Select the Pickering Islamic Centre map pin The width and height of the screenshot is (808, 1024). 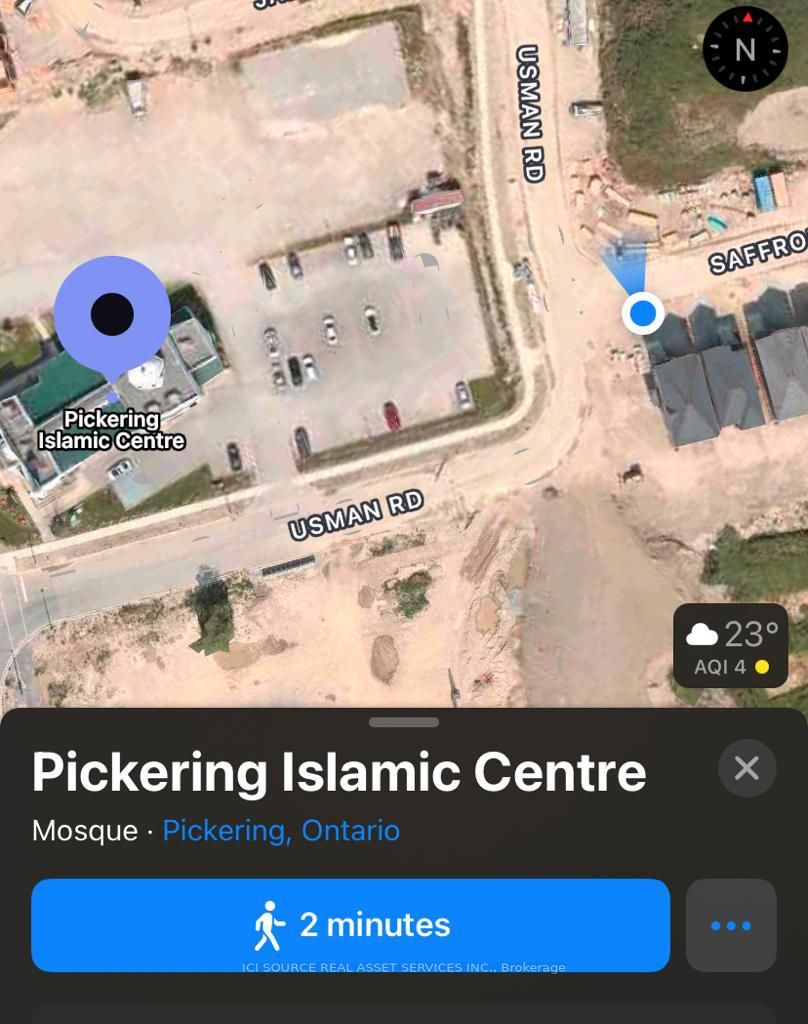112,315
